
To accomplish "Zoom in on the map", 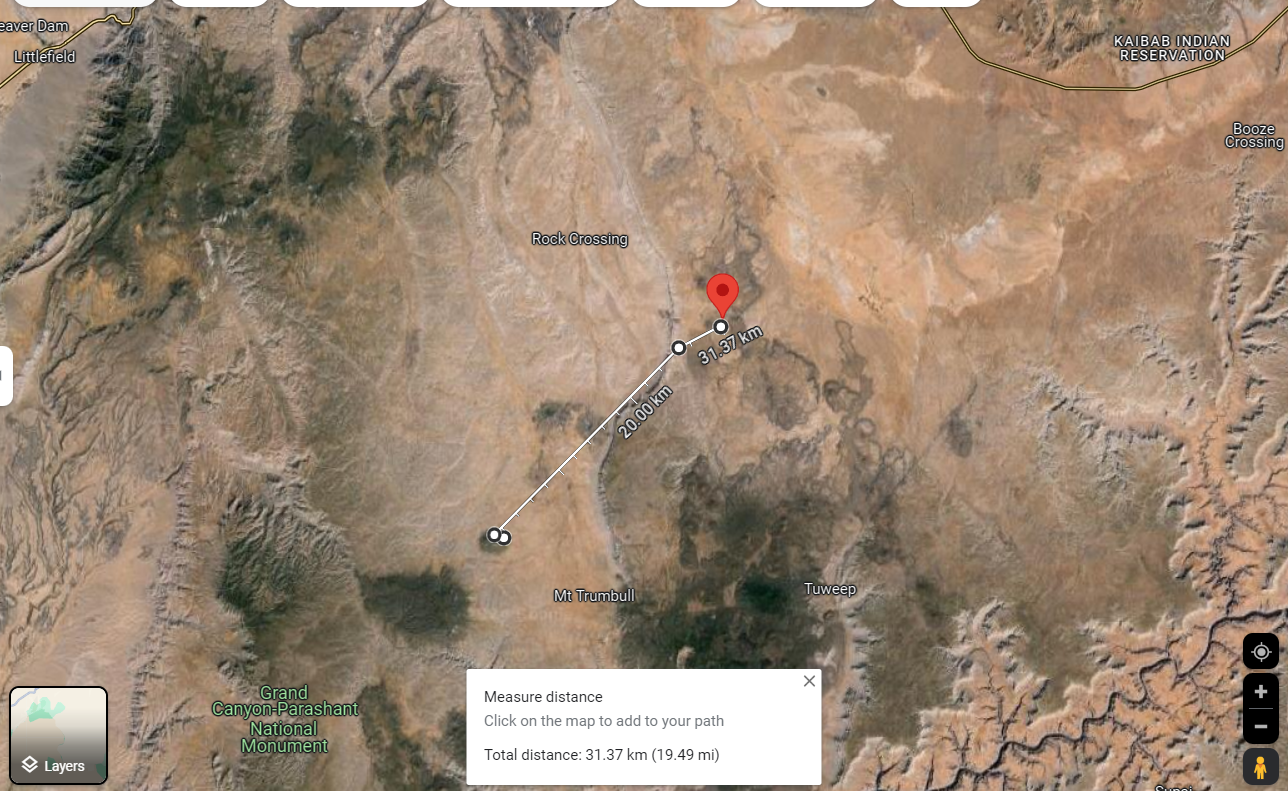I will click(x=1260, y=692).
